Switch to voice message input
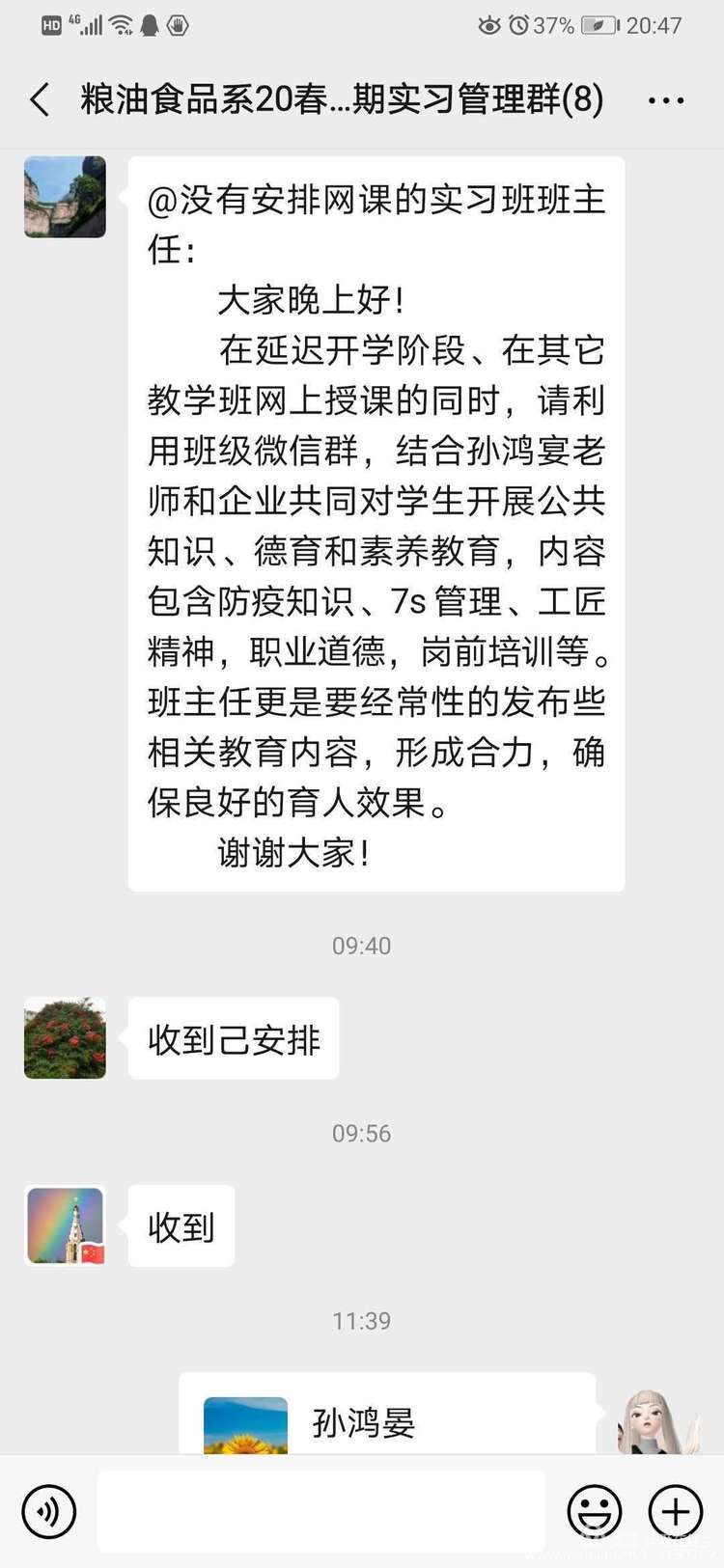The width and height of the screenshot is (724, 1568). pos(48,1511)
